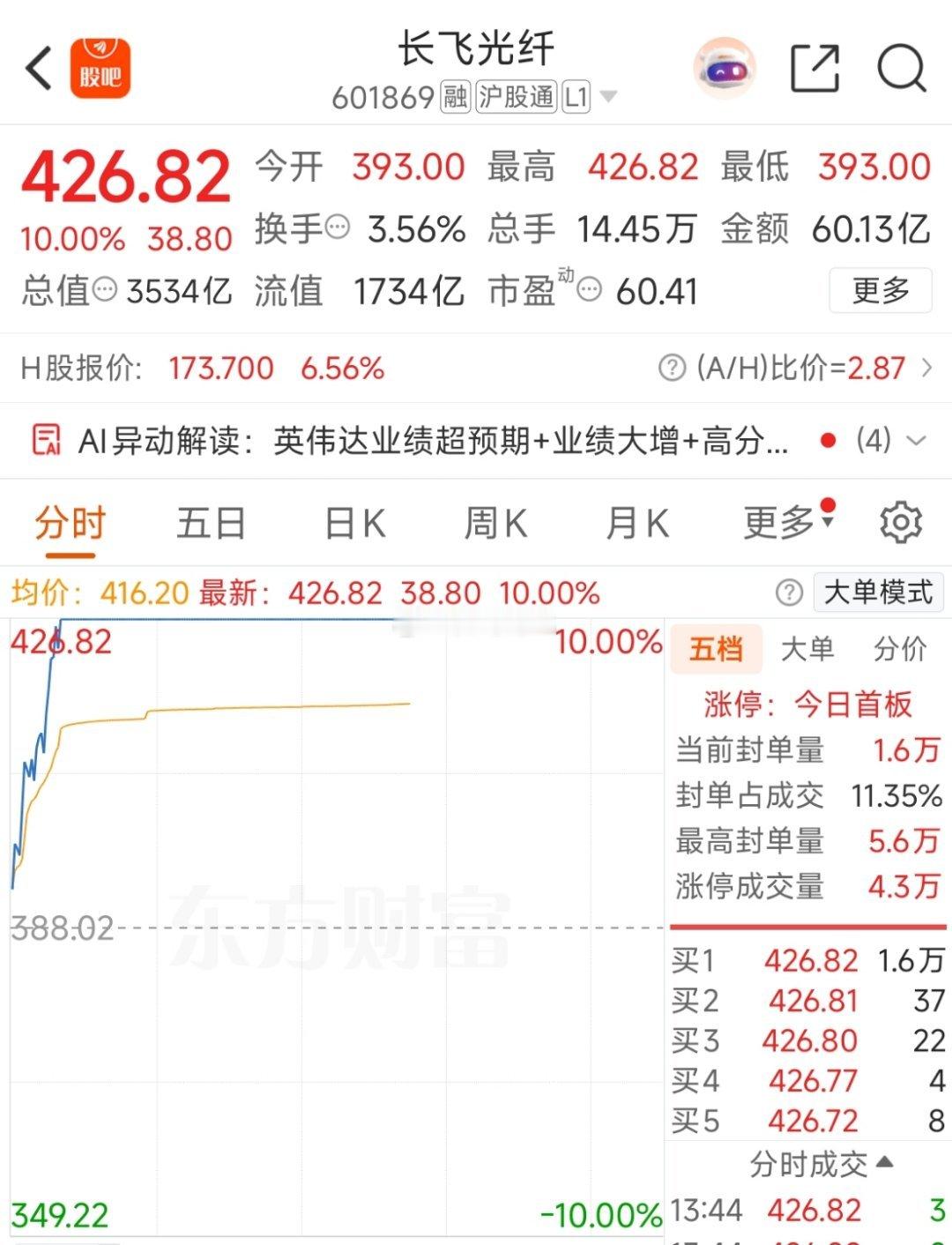Open the 更多 chart period dropdown

pyautogui.click(x=788, y=523)
